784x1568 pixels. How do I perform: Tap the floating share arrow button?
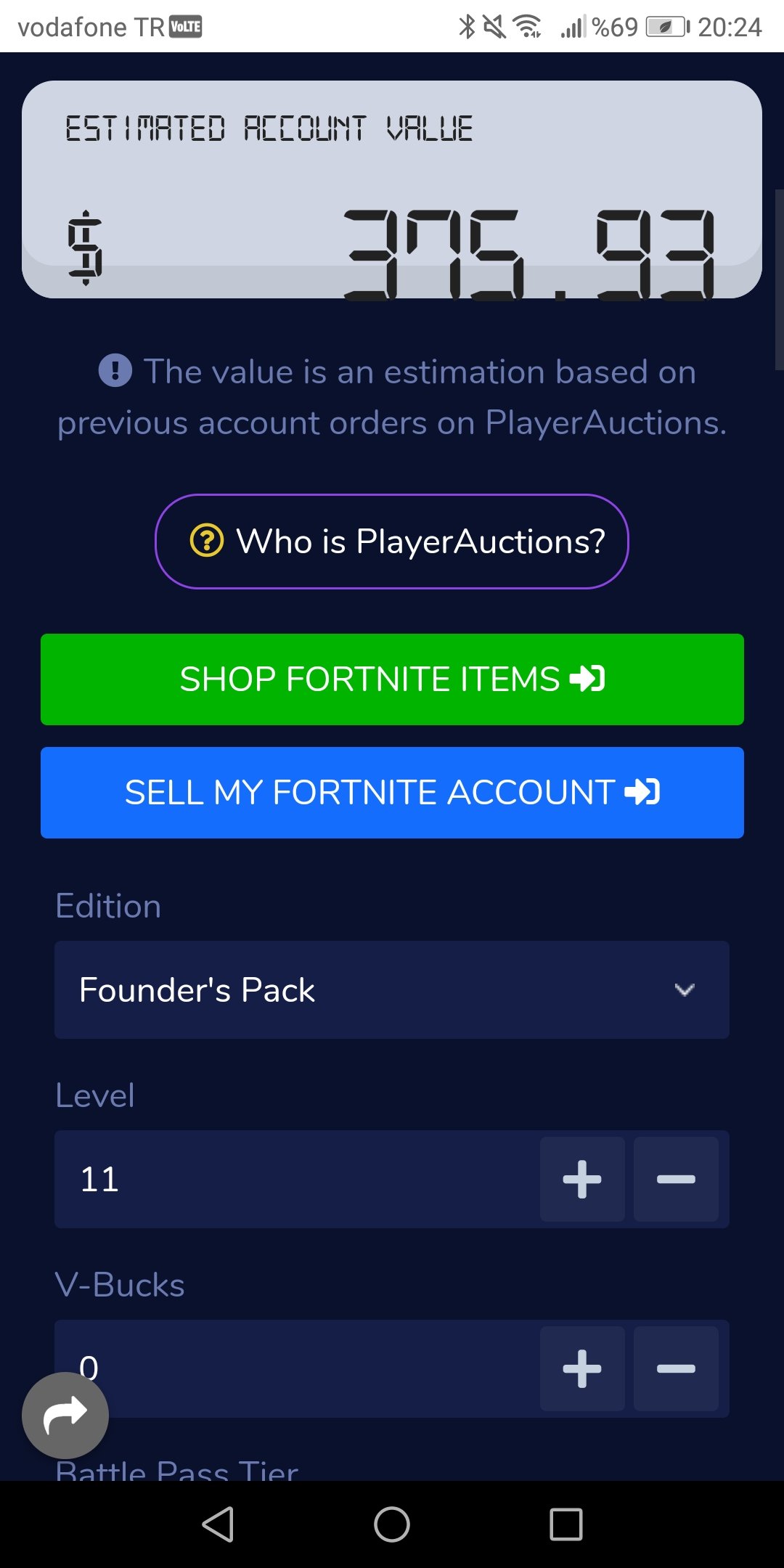click(65, 1416)
